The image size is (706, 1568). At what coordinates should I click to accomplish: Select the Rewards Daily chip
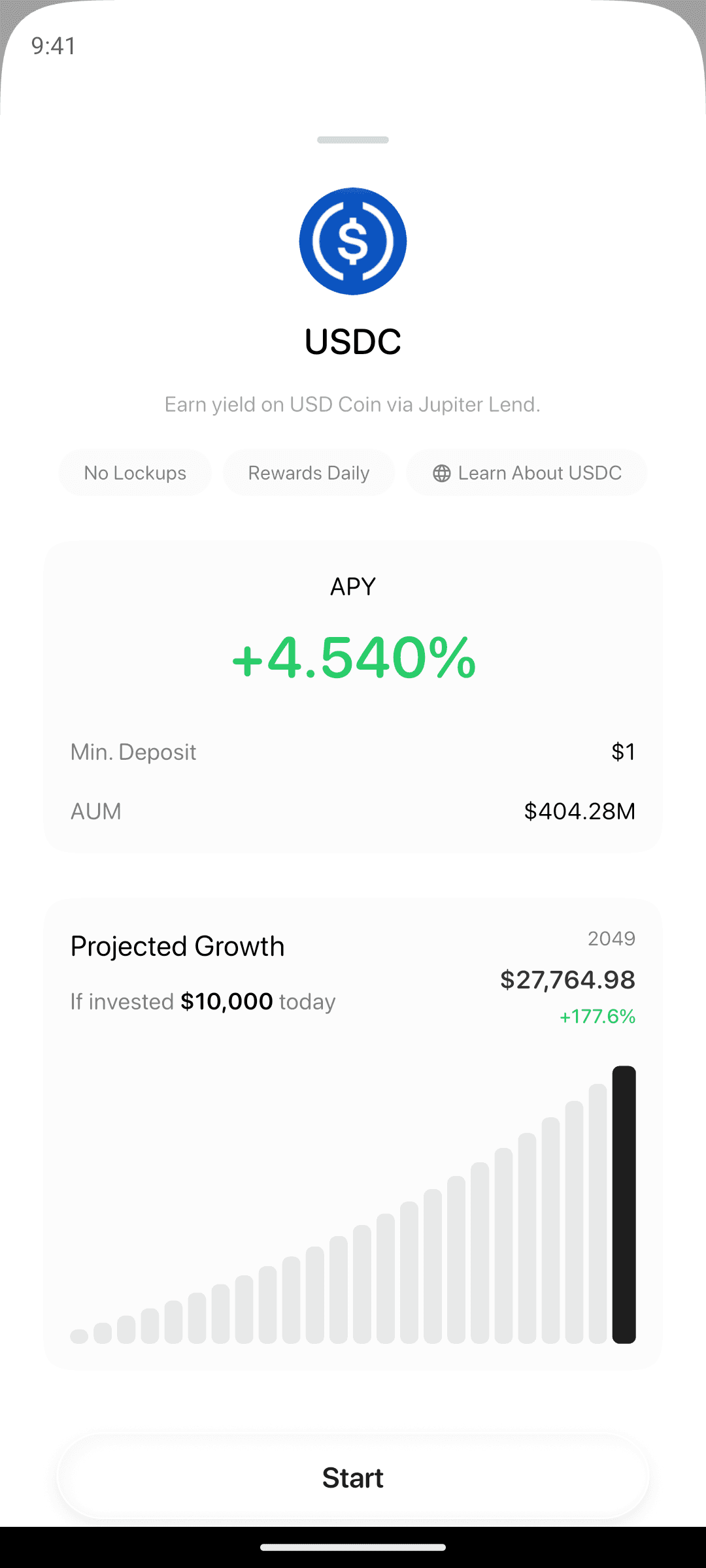tap(309, 473)
